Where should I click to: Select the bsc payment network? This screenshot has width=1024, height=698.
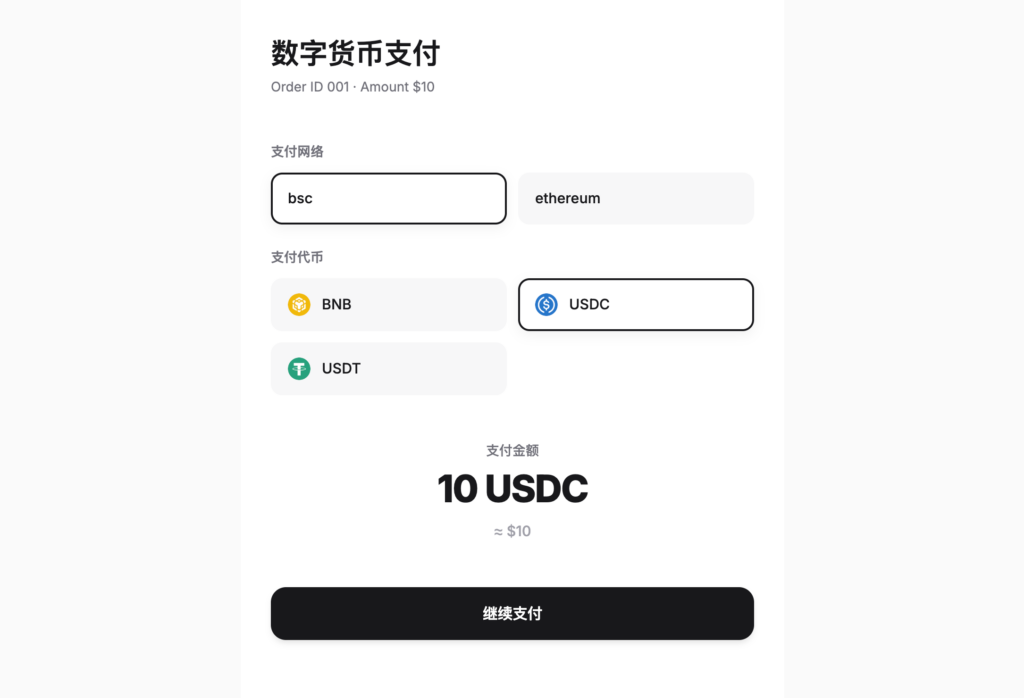(388, 198)
